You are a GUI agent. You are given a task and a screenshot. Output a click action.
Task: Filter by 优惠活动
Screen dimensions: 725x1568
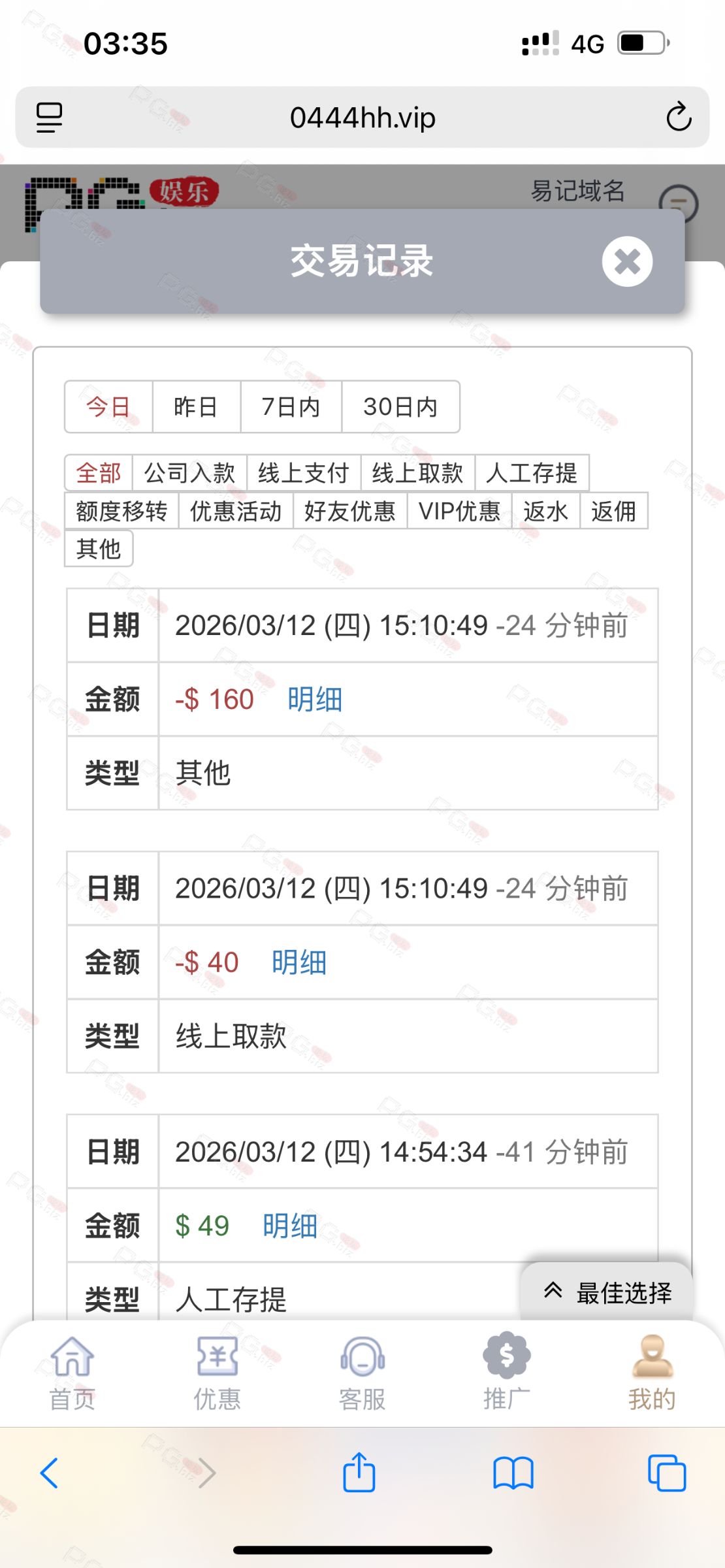coord(236,511)
